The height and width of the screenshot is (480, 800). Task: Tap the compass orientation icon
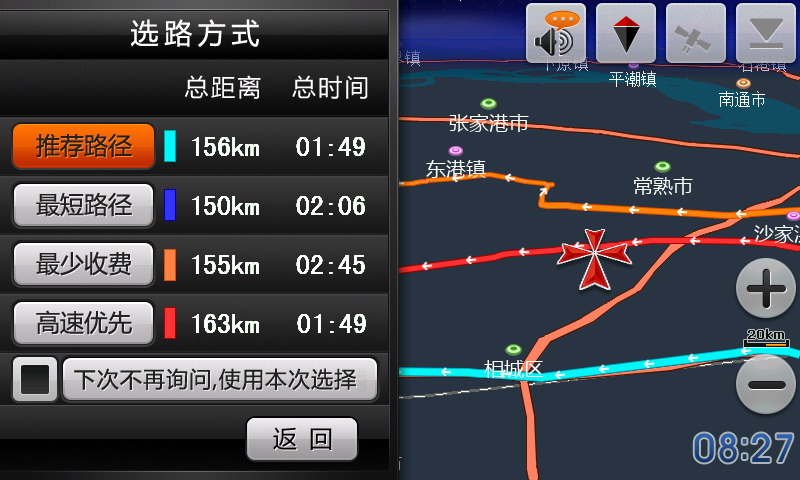[x=626, y=34]
